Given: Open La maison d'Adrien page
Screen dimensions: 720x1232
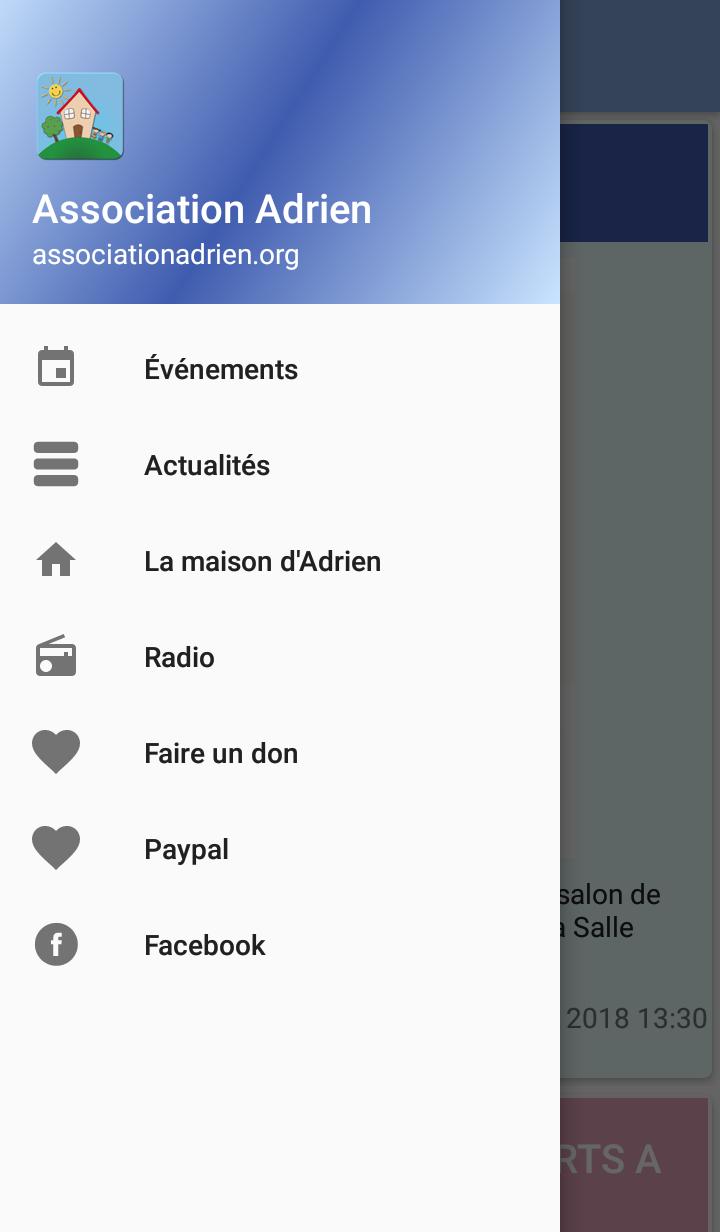Looking at the screenshot, I should tap(263, 560).
